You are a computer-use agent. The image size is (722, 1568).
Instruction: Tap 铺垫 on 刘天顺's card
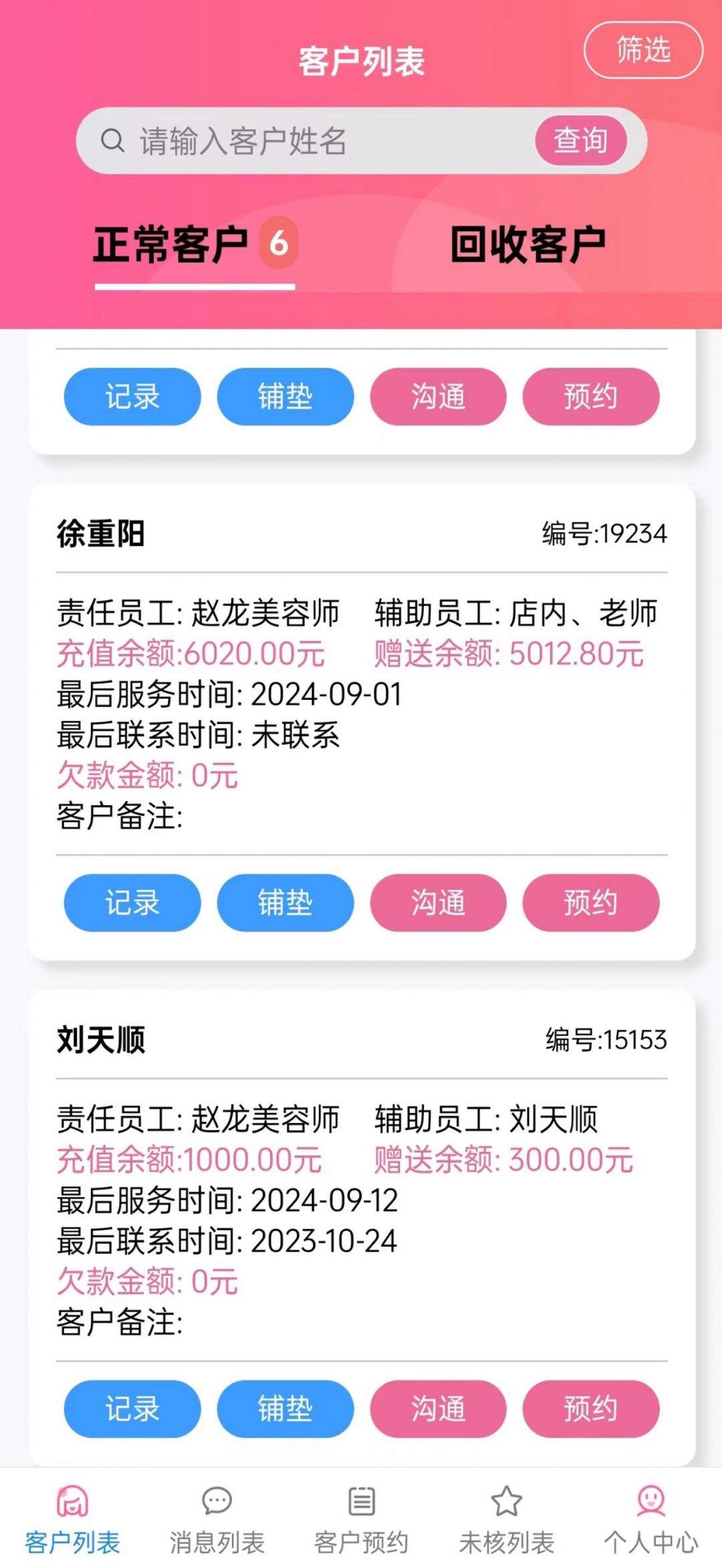click(285, 1408)
